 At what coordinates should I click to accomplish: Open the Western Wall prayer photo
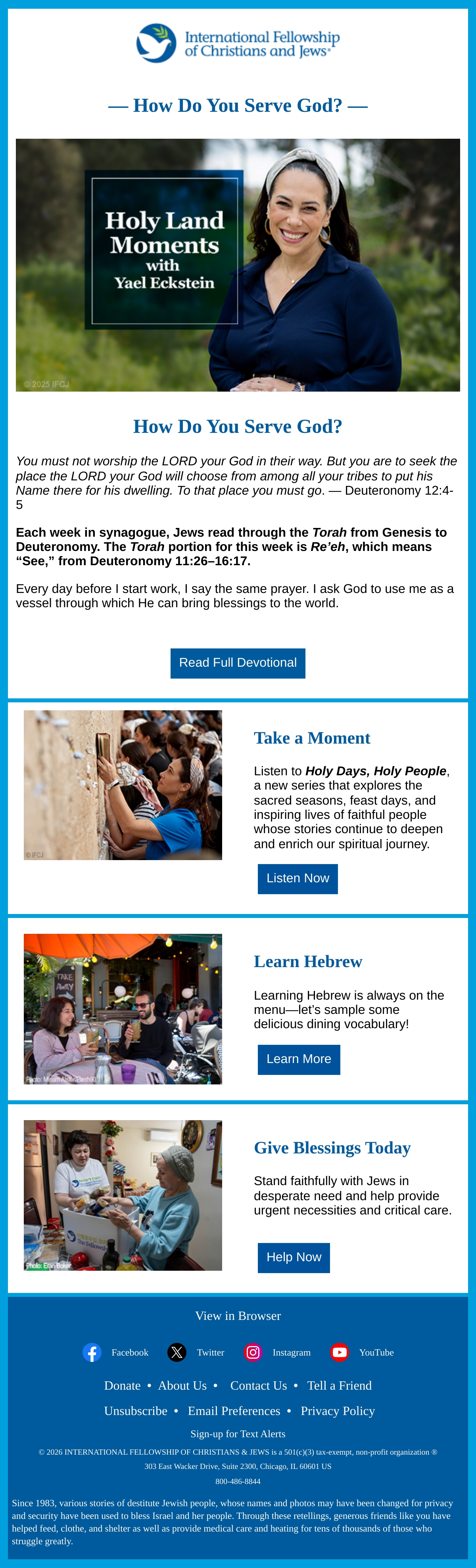pyautogui.click(x=123, y=785)
